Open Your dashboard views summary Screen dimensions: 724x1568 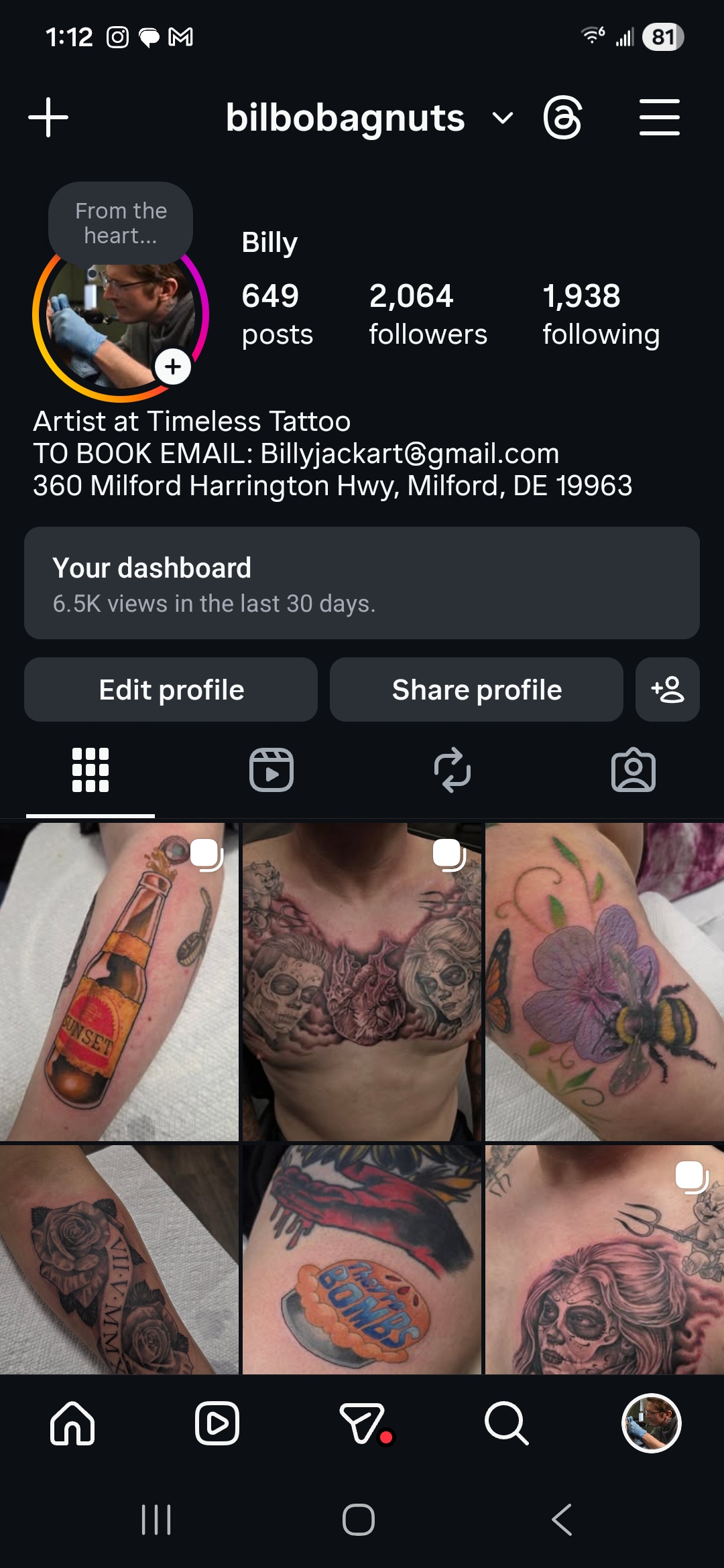[362, 583]
